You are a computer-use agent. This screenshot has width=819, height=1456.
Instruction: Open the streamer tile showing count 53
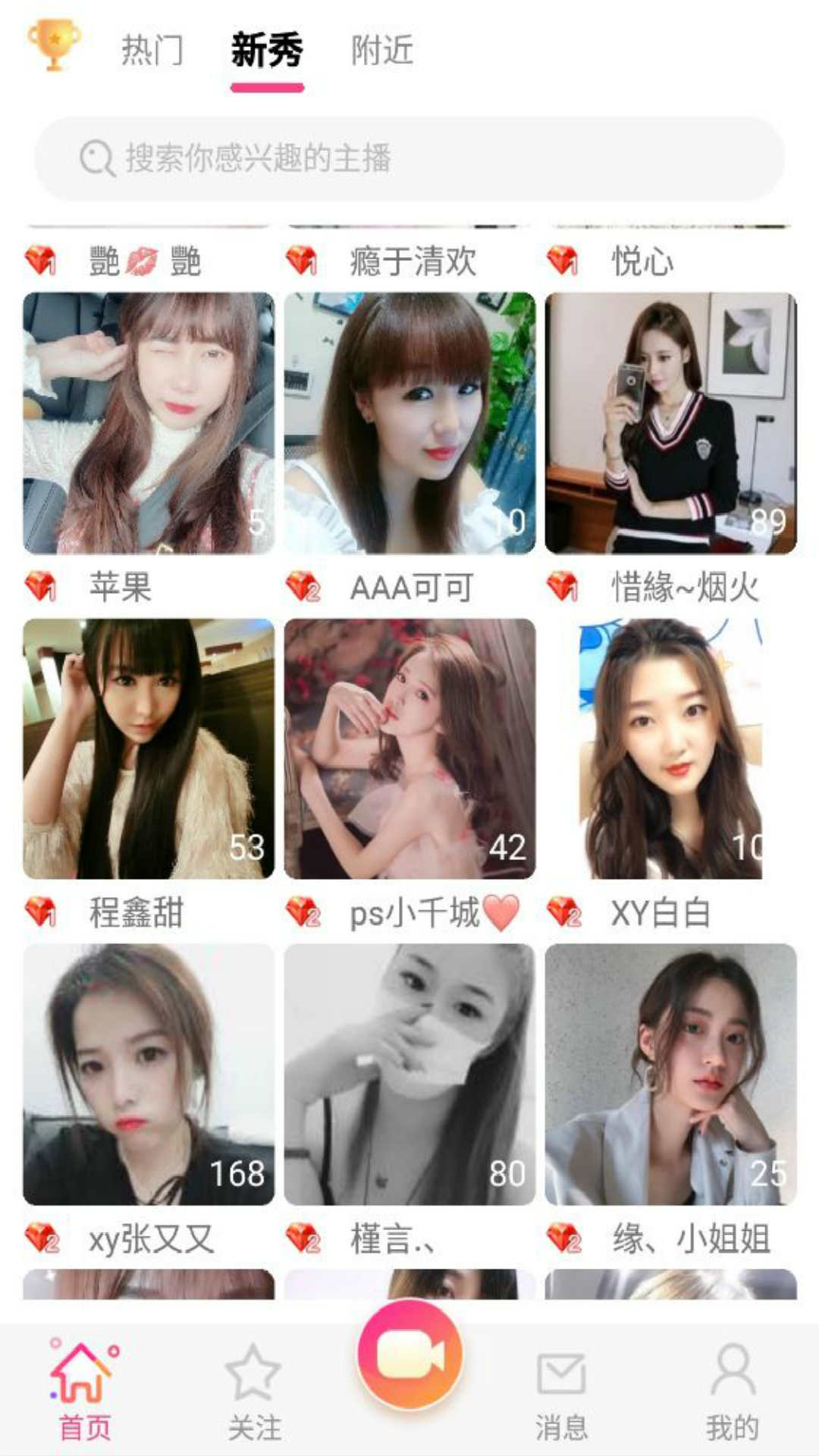coord(149,748)
